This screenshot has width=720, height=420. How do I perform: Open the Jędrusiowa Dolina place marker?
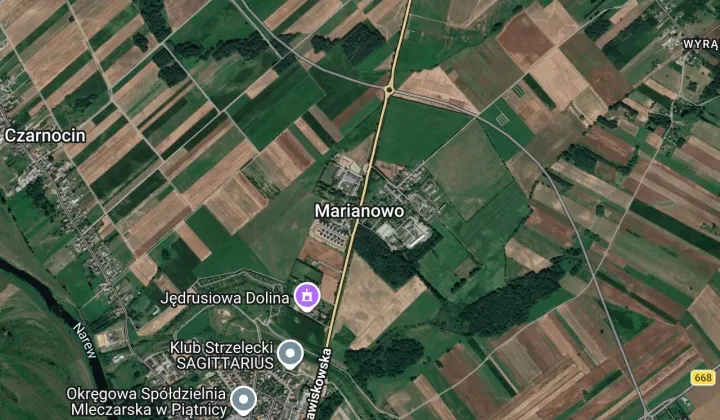(x=306, y=296)
